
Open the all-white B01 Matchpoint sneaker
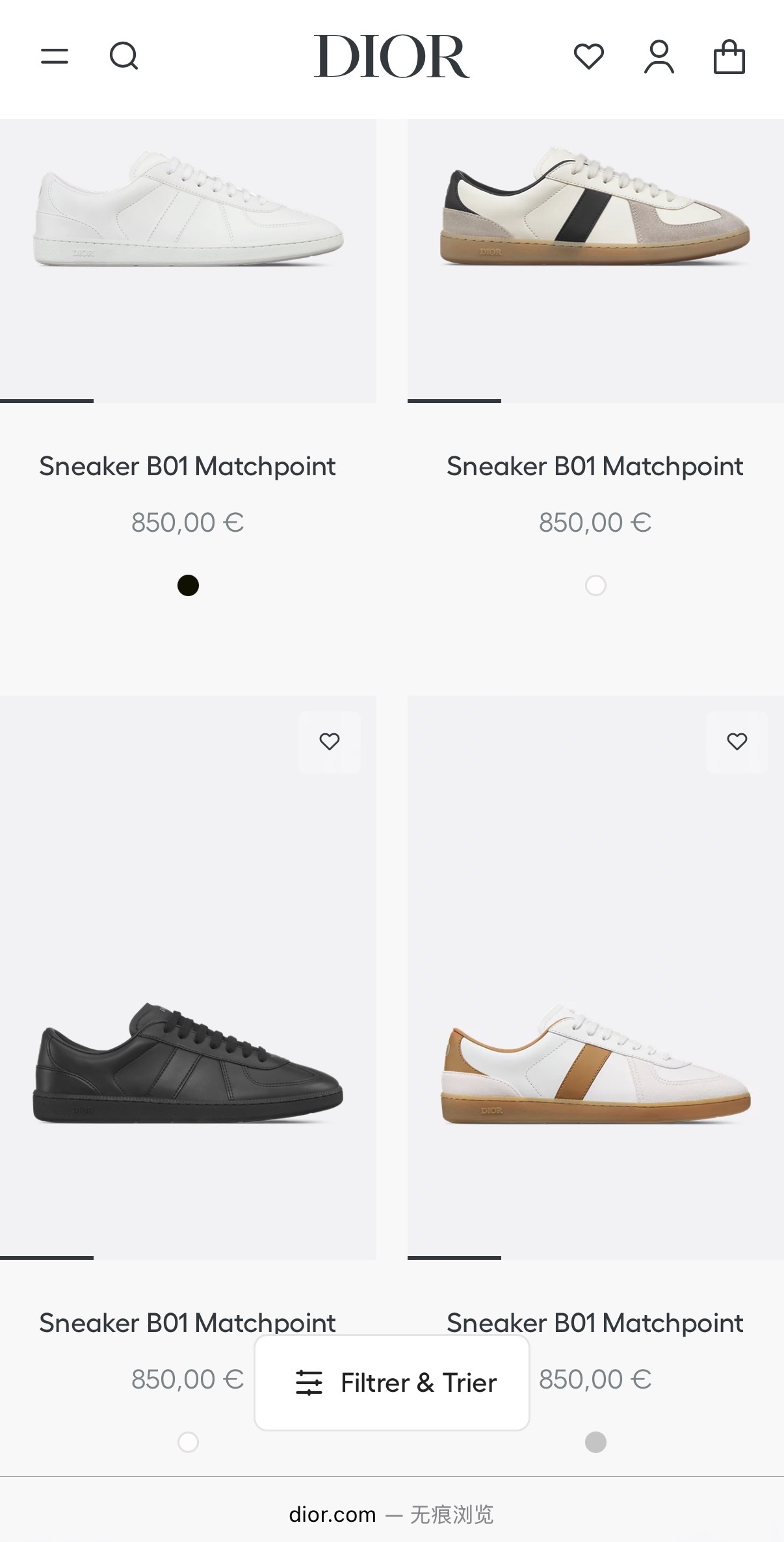click(188, 209)
